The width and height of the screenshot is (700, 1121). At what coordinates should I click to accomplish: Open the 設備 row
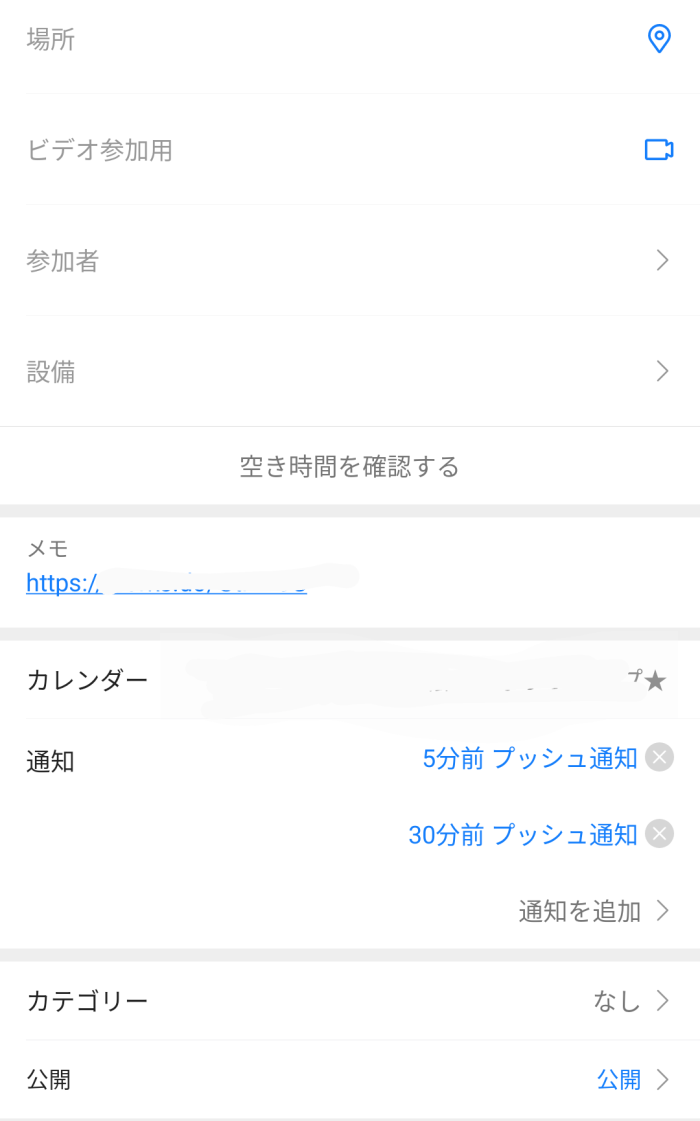[x=350, y=371]
